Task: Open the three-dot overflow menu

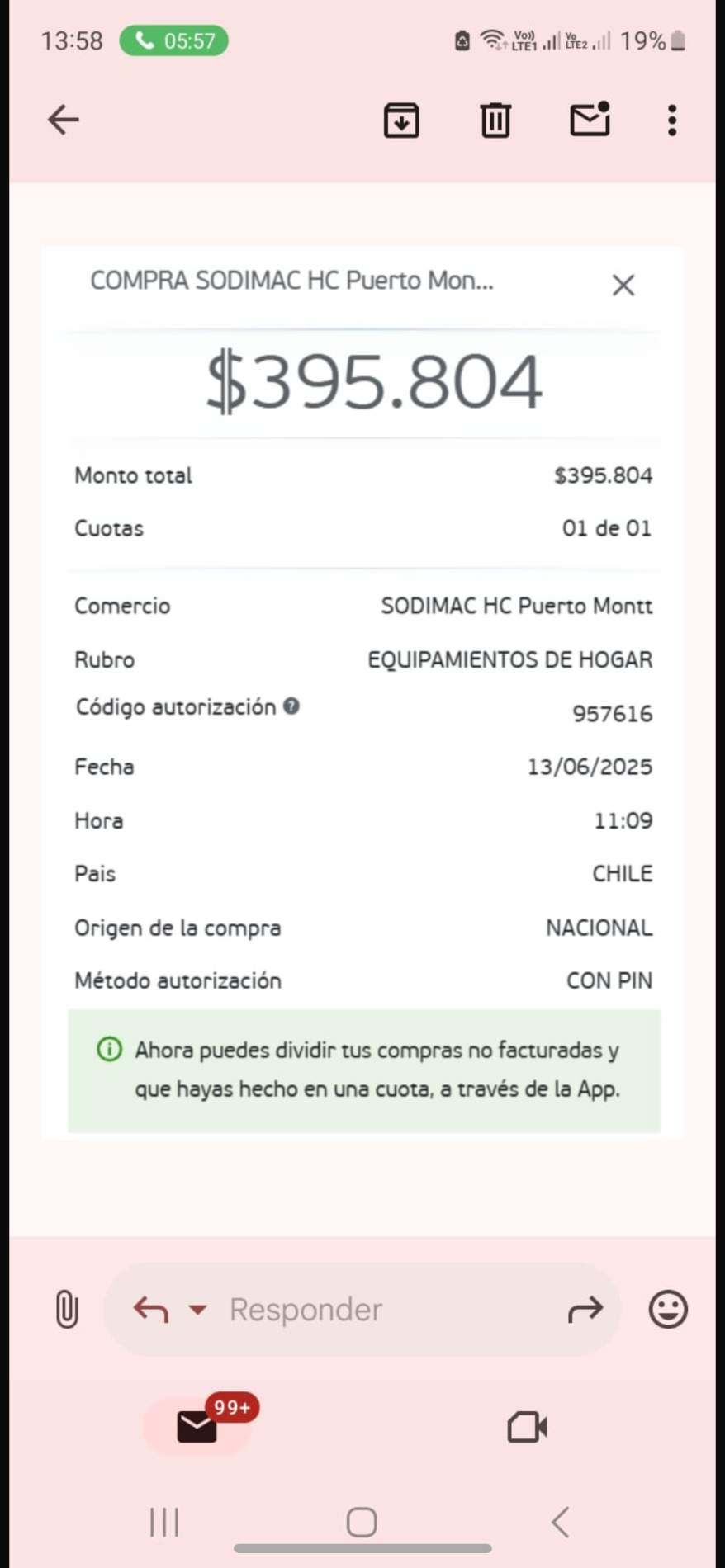Action: pyautogui.click(x=672, y=120)
